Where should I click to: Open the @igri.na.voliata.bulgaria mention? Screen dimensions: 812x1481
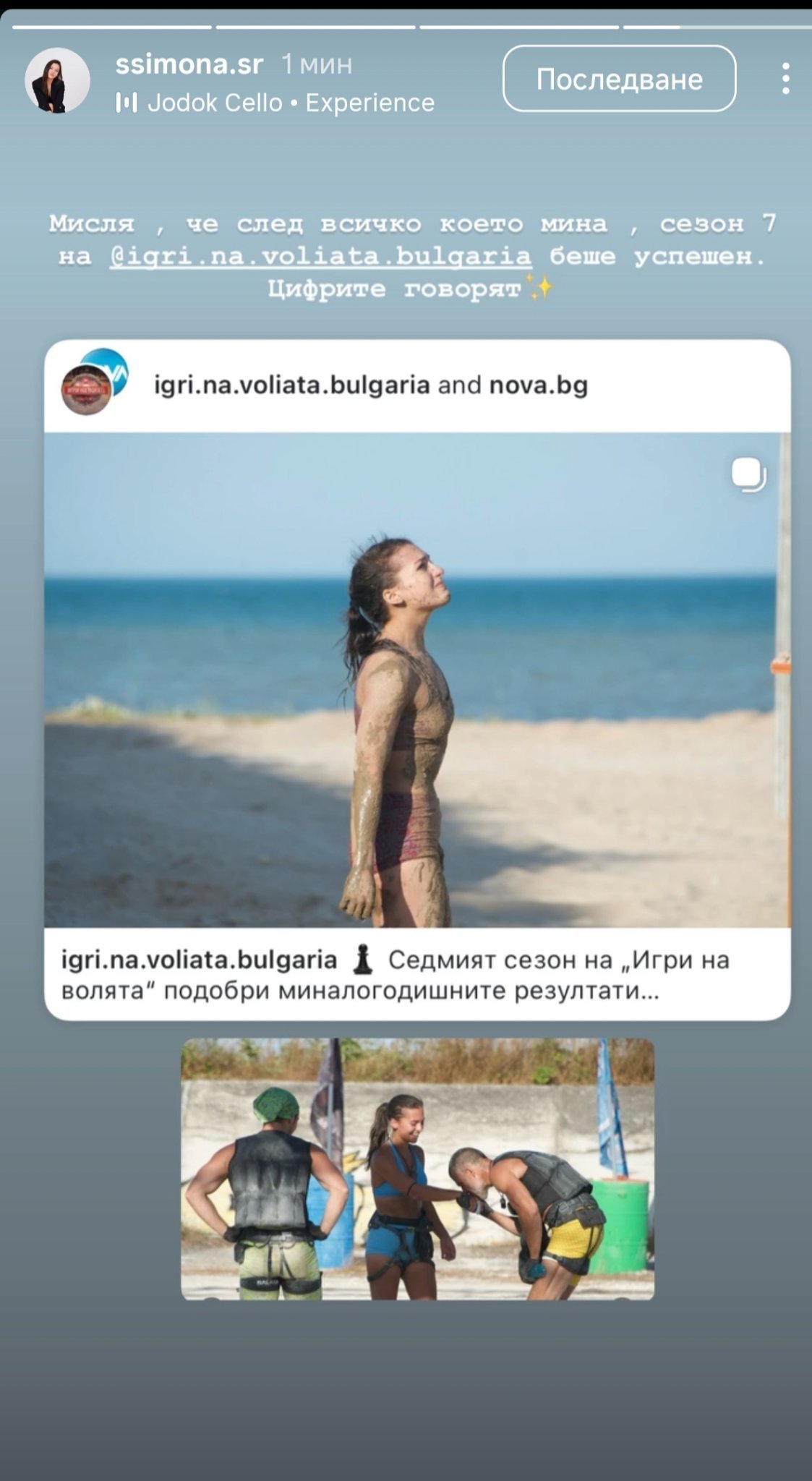(x=320, y=256)
